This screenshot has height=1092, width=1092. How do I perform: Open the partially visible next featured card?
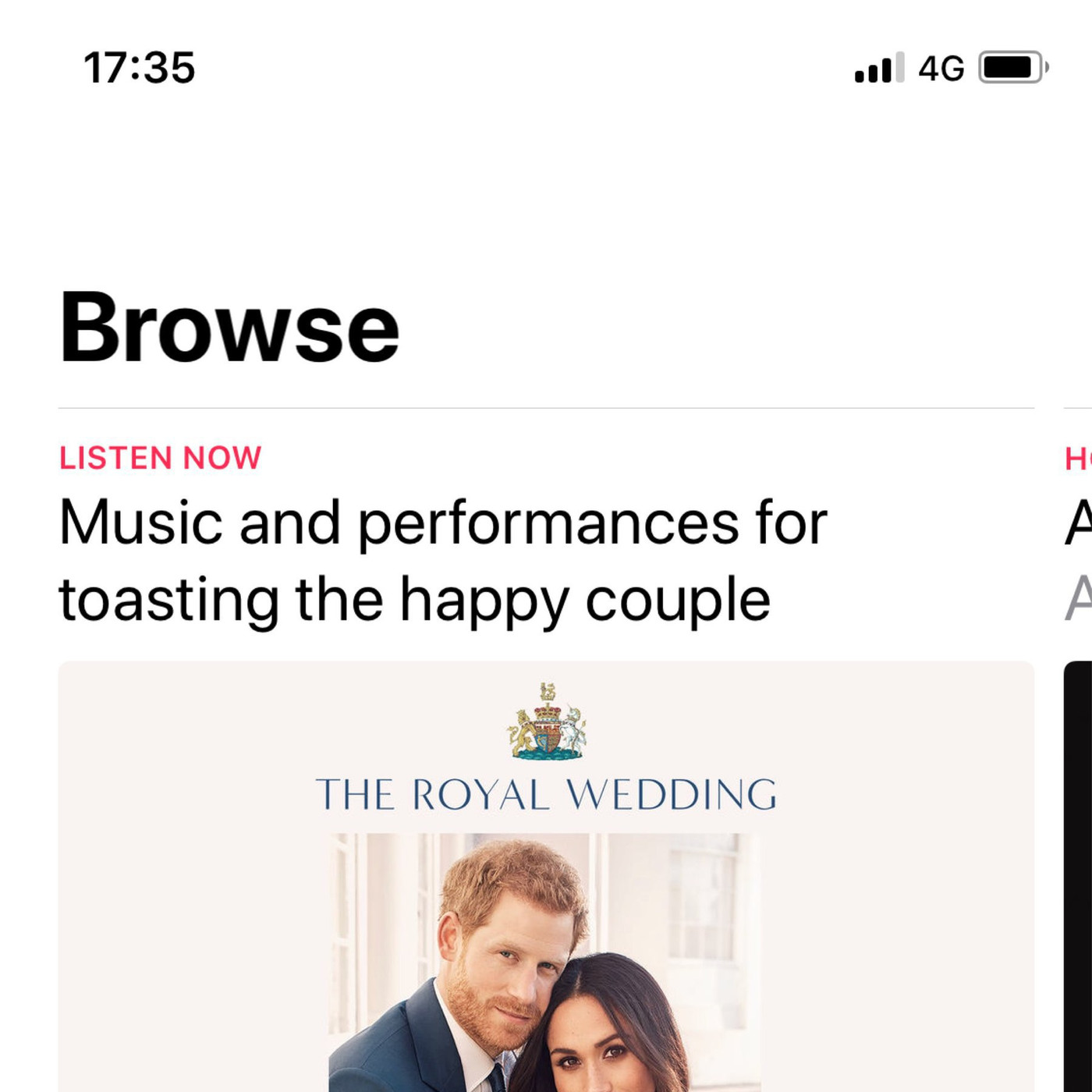[1078, 874]
